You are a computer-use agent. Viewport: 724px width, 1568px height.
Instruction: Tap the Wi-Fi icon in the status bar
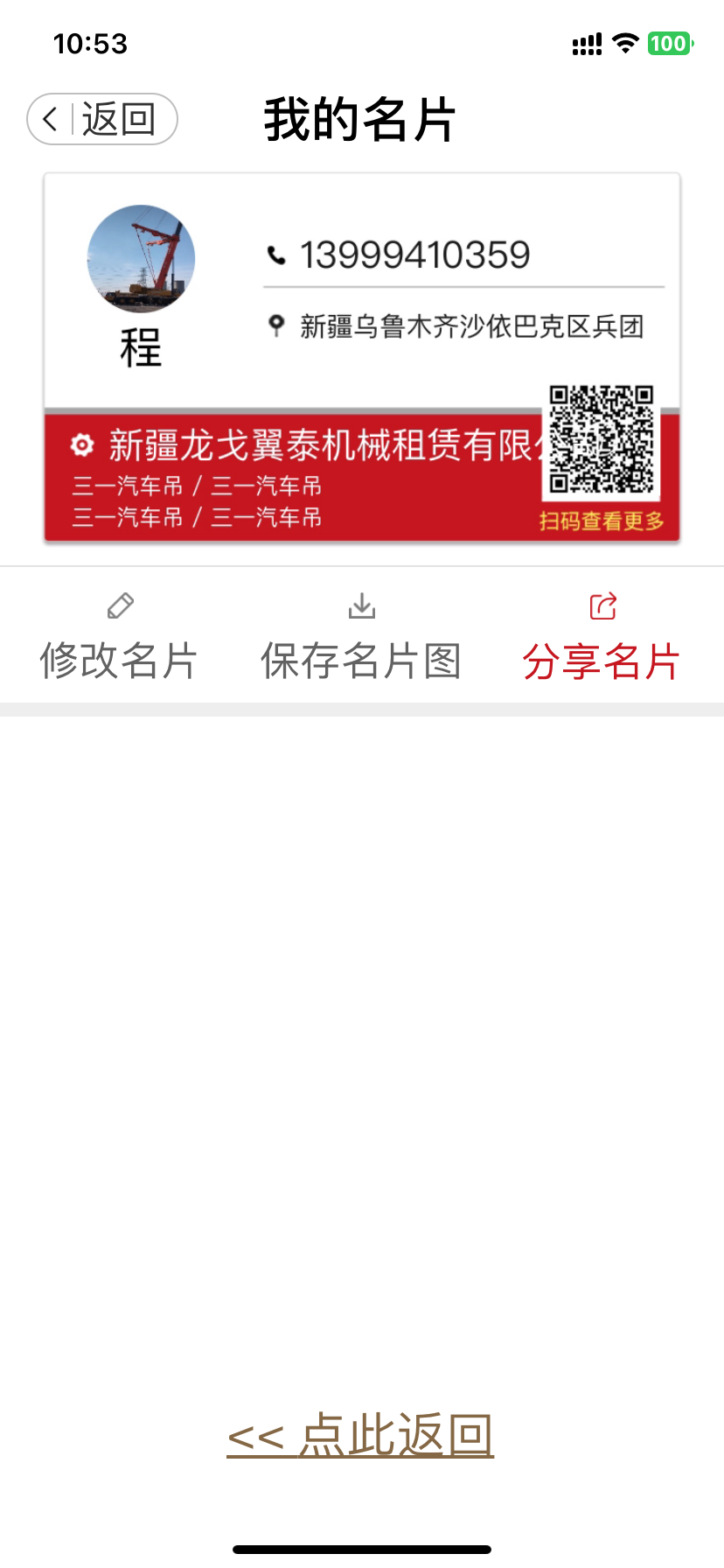click(626, 43)
